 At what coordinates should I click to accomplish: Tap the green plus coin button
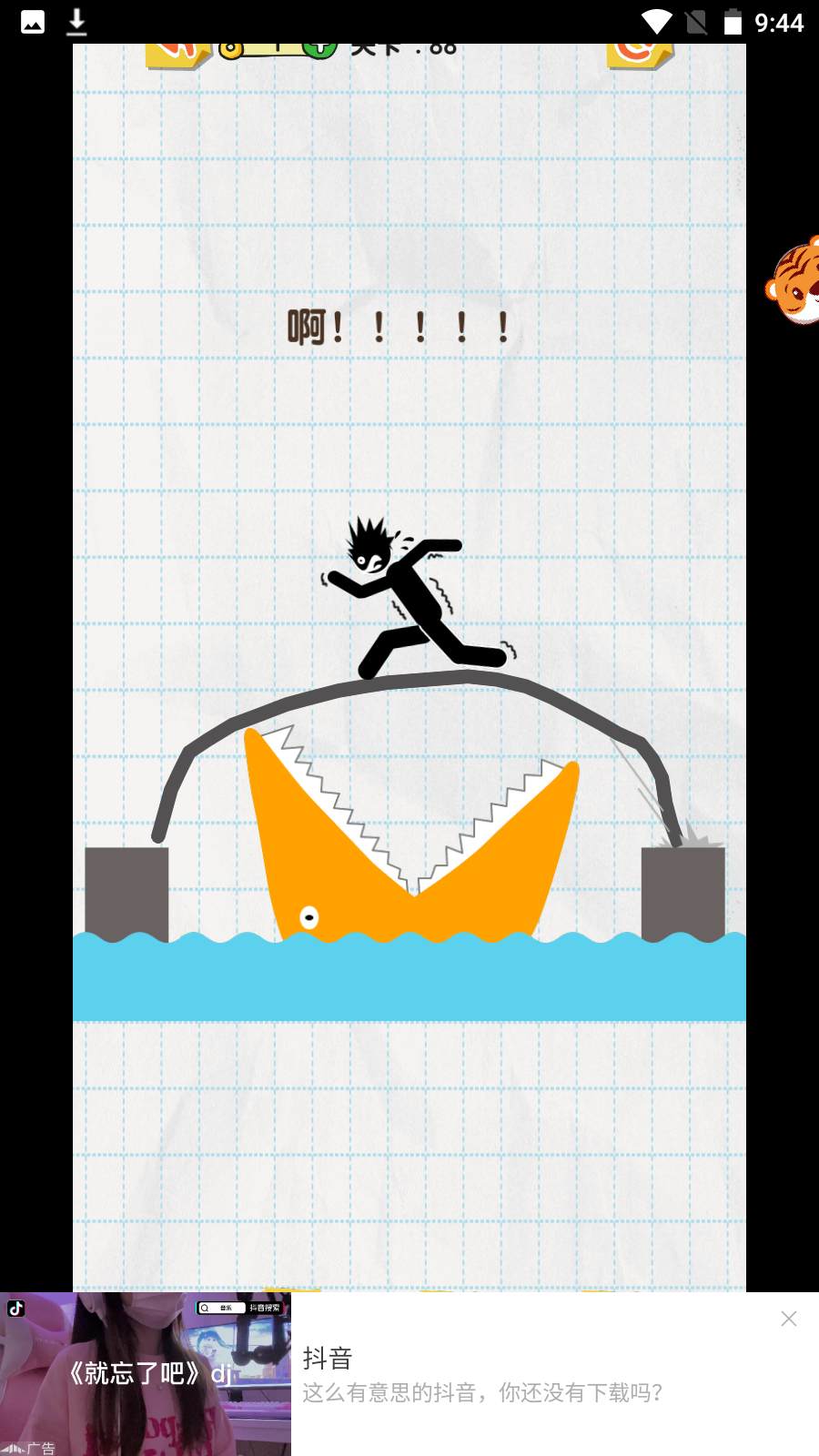[x=320, y=48]
